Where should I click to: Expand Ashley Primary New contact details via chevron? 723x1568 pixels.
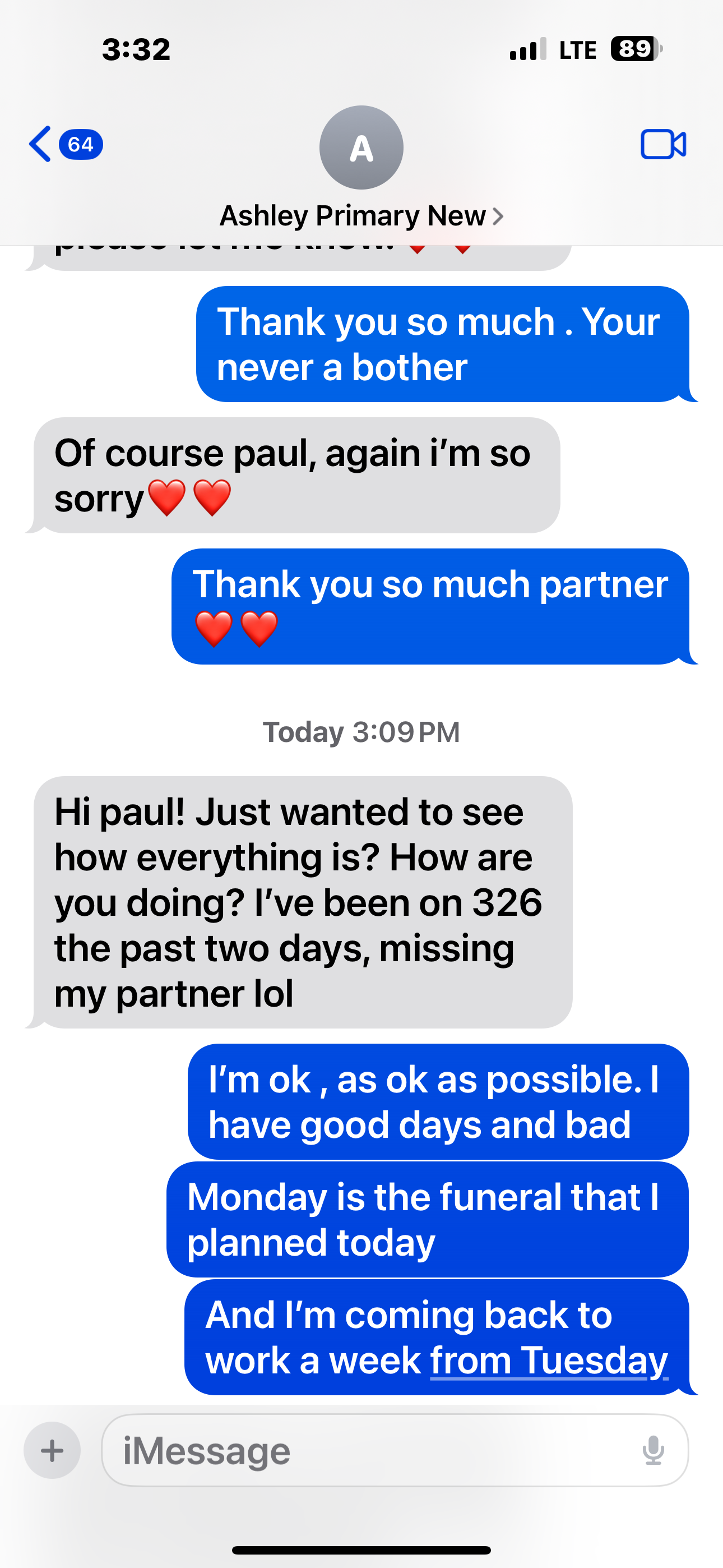click(x=498, y=216)
